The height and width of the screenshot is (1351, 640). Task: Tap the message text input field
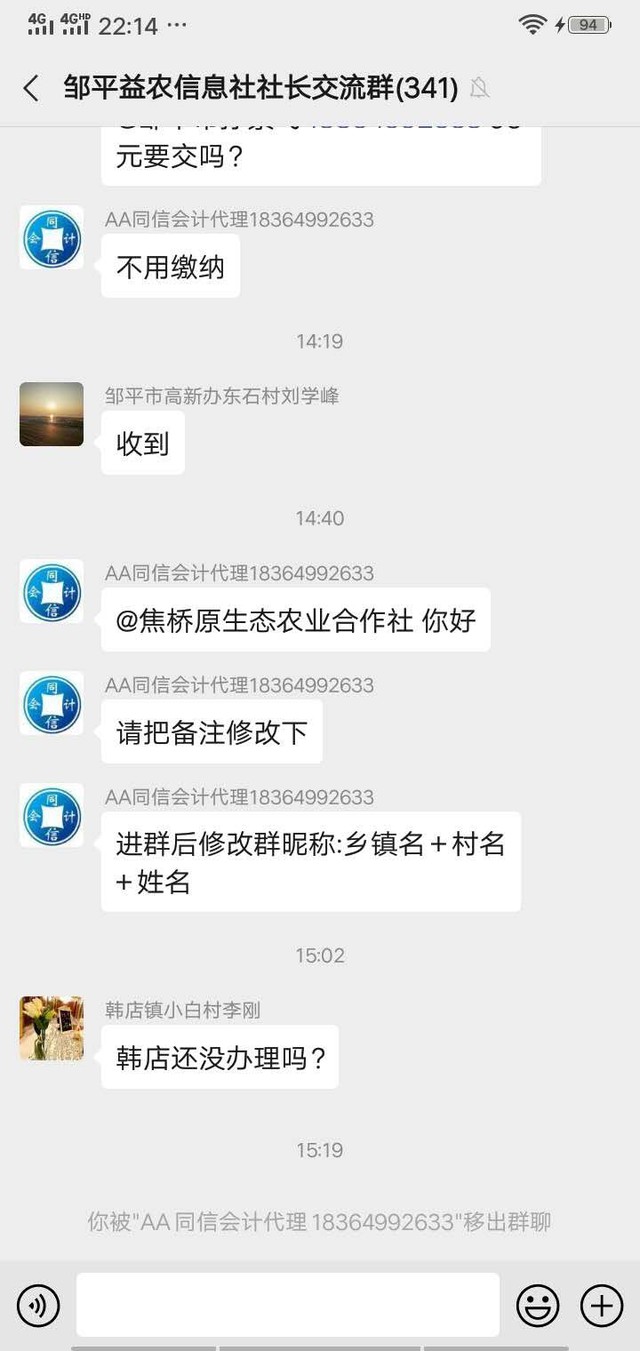coord(288,1304)
